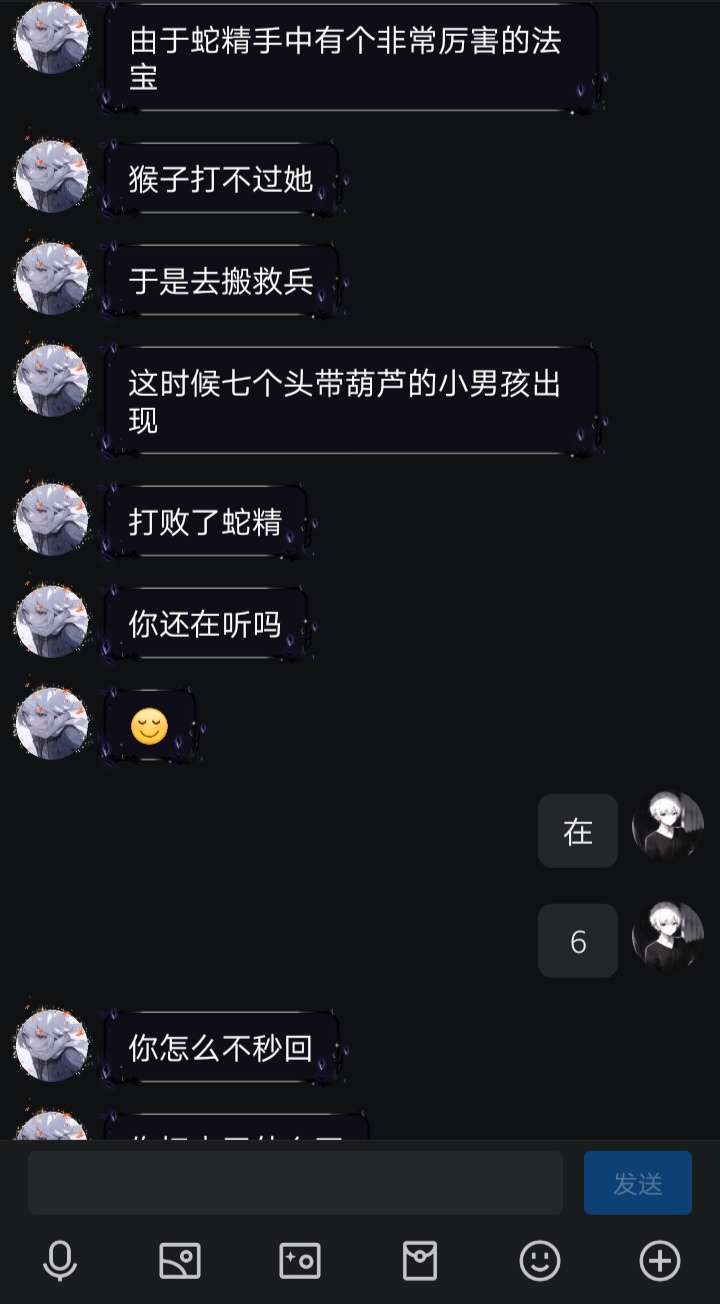Open my avatar beside message 在
This screenshot has width=720, height=1304.
668,828
